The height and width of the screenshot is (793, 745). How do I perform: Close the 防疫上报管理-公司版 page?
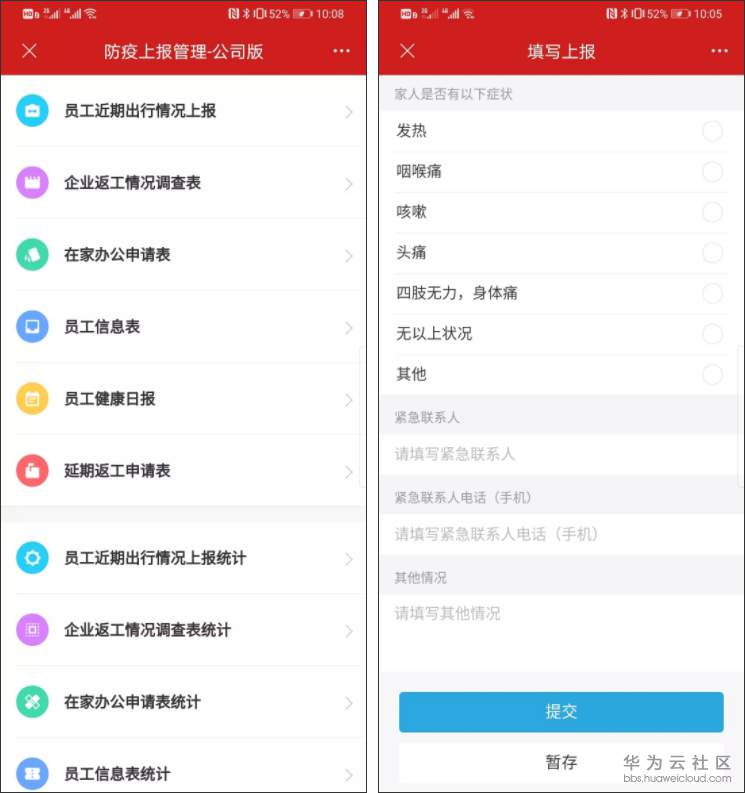tap(30, 51)
